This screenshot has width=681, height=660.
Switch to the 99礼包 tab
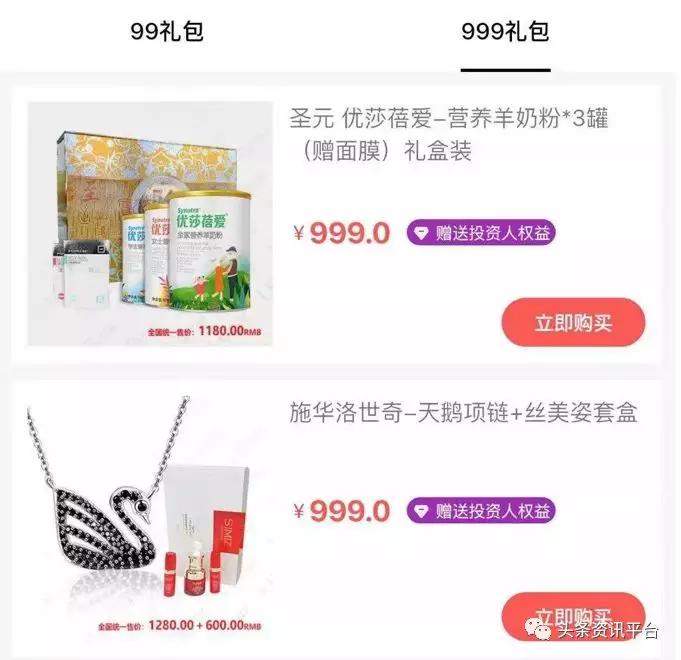[x=167, y=32]
